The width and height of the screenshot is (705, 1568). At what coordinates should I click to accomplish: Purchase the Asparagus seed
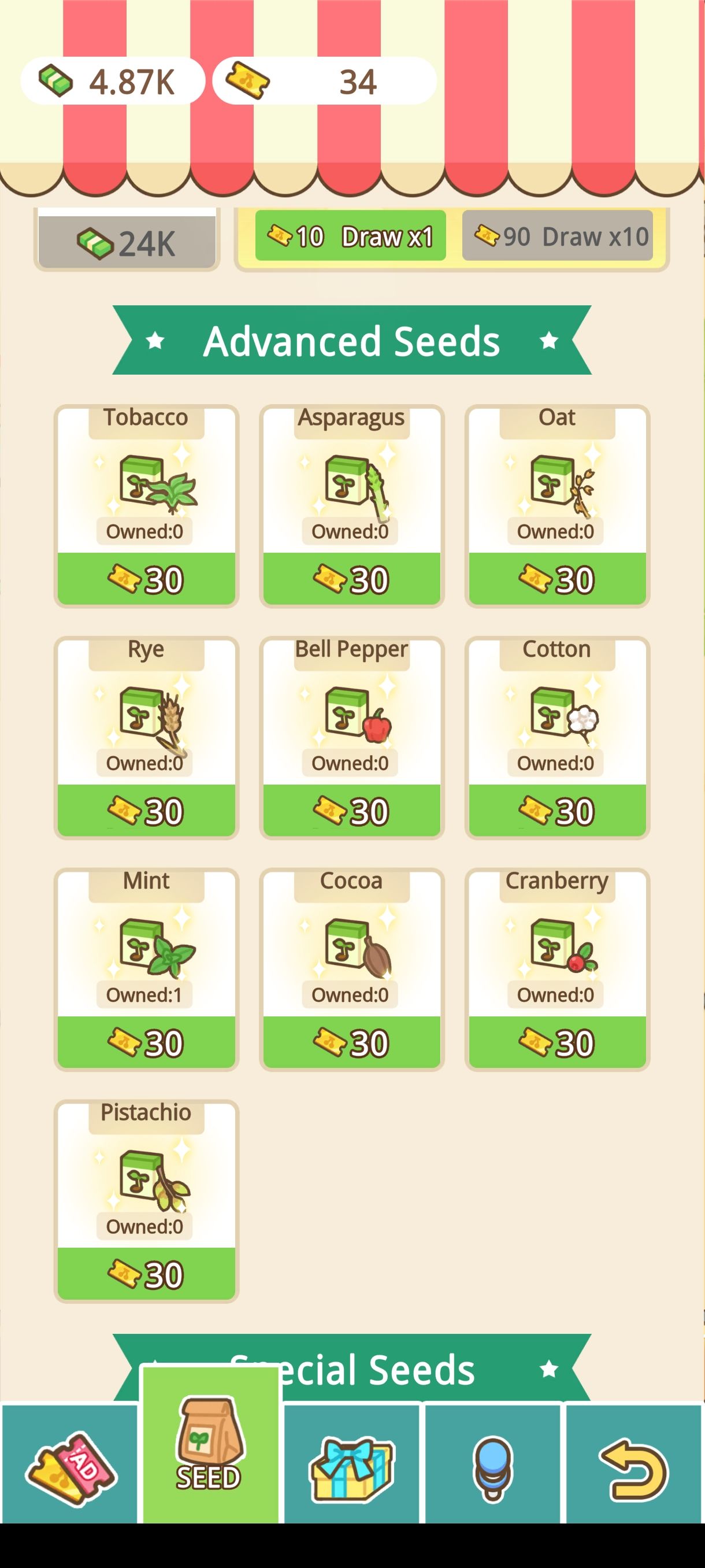(351, 579)
